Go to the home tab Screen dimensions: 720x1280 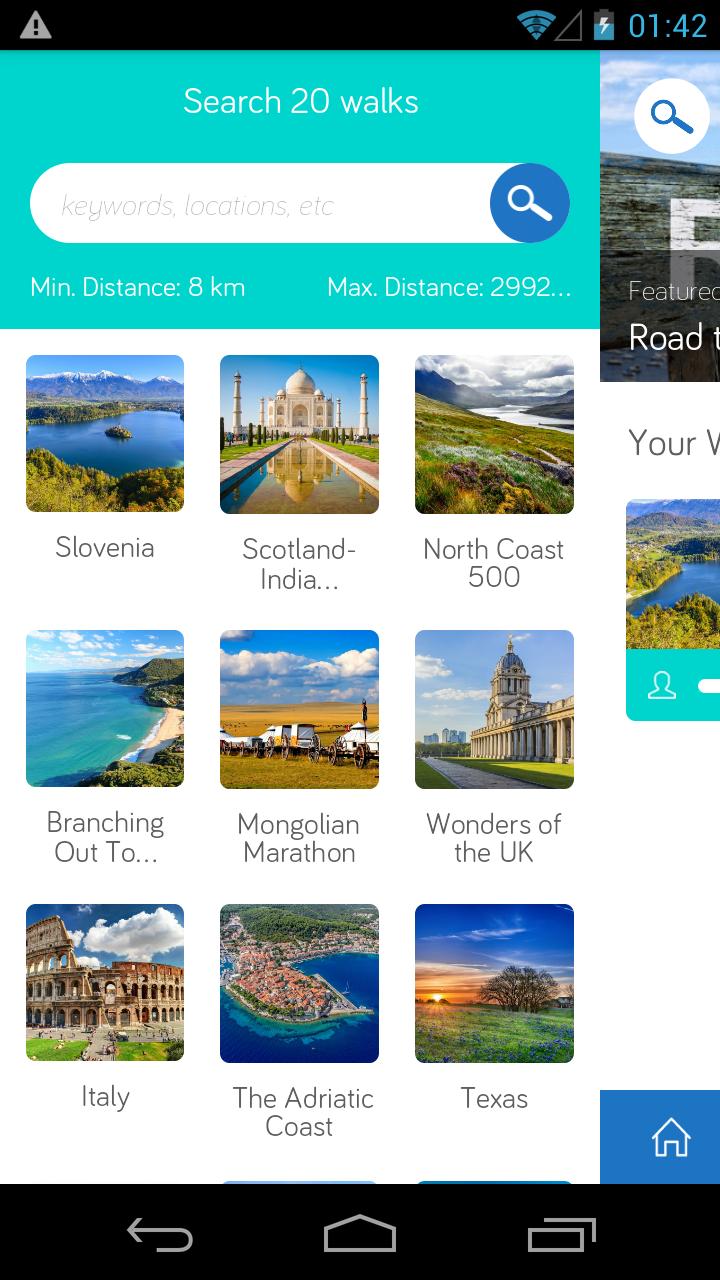670,1137
